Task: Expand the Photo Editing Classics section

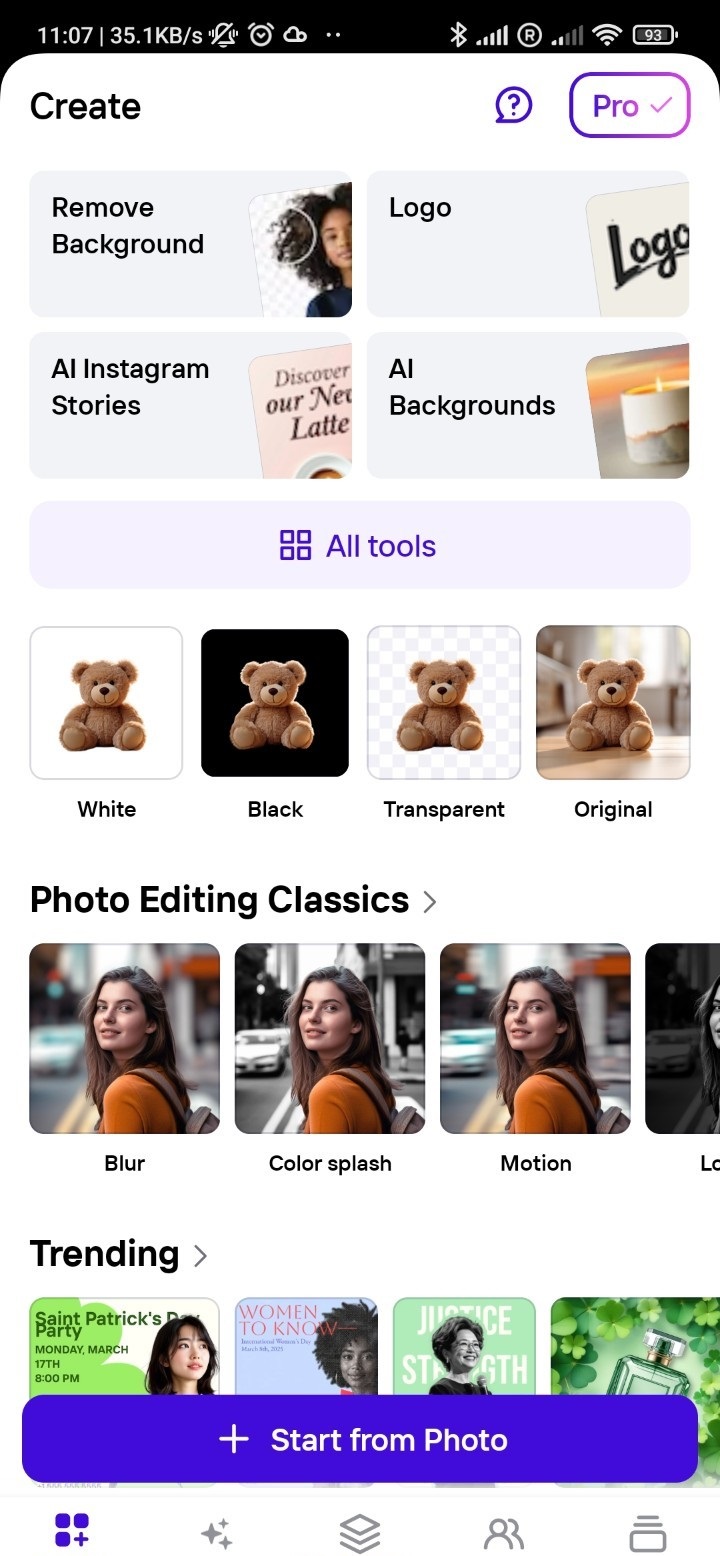Action: click(x=430, y=902)
